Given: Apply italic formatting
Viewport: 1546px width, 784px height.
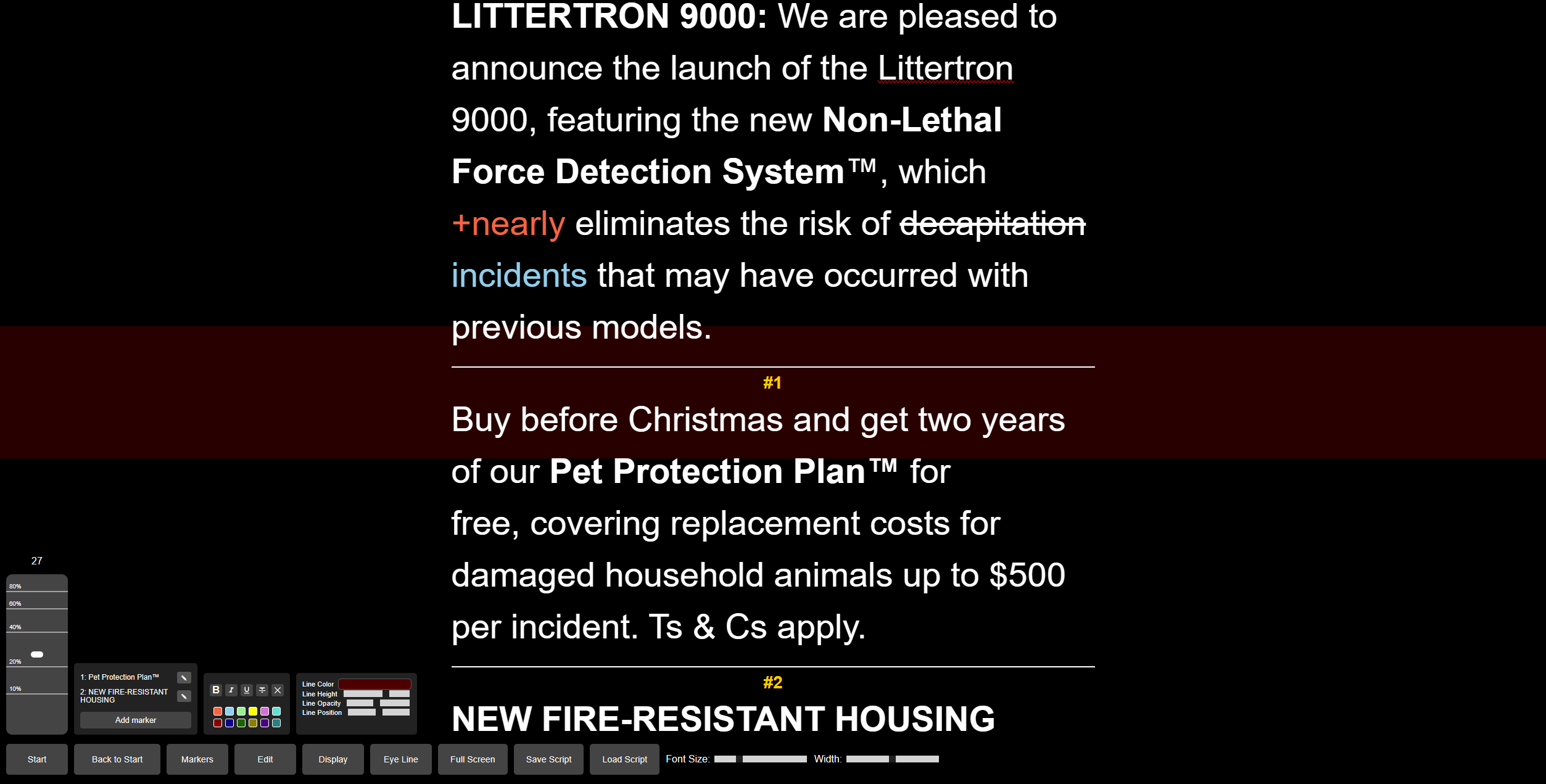Looking at the screenshot, I should [x=231, y=690].
